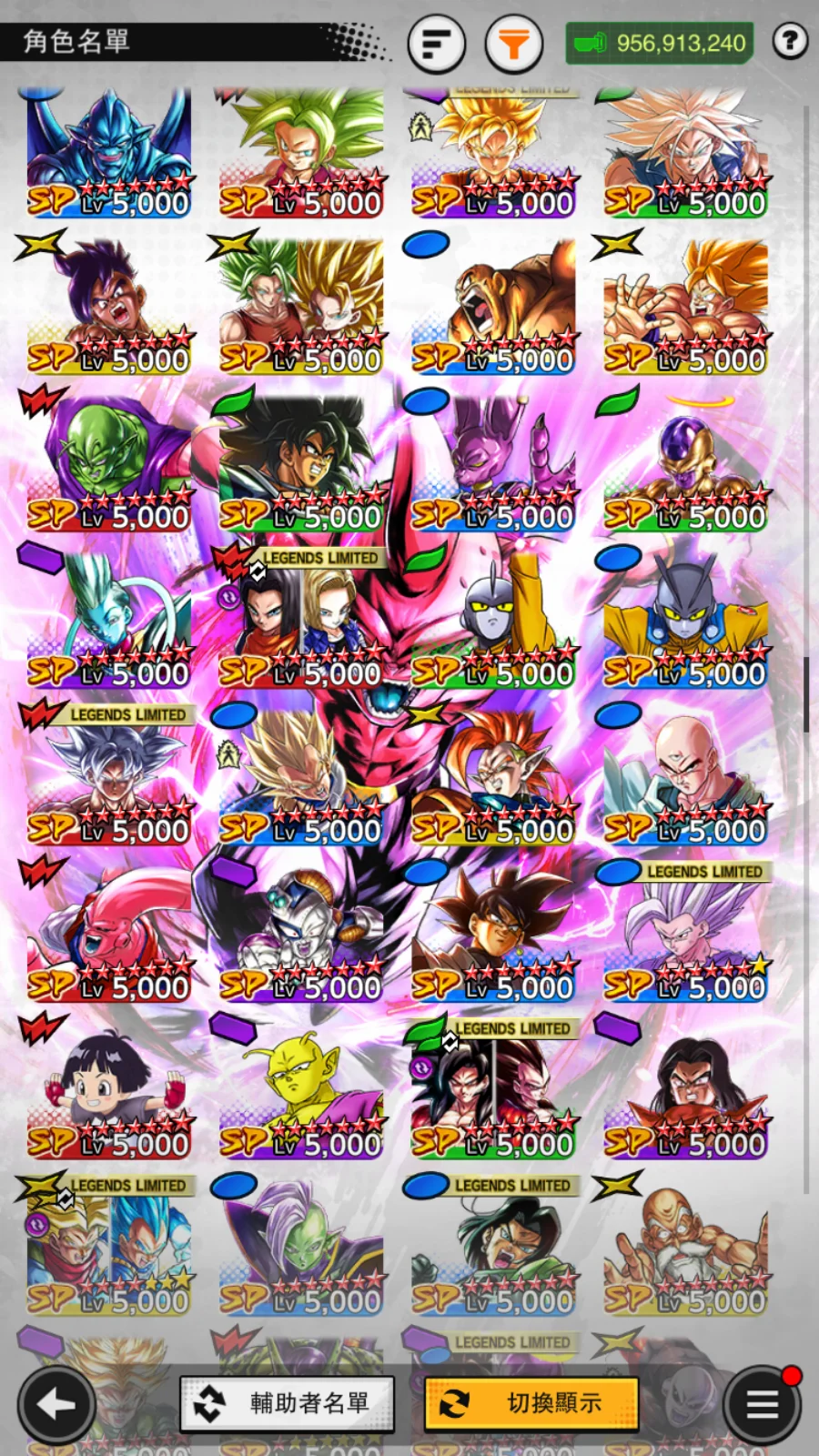Open the Whis character card

click(x=109, y=620)
